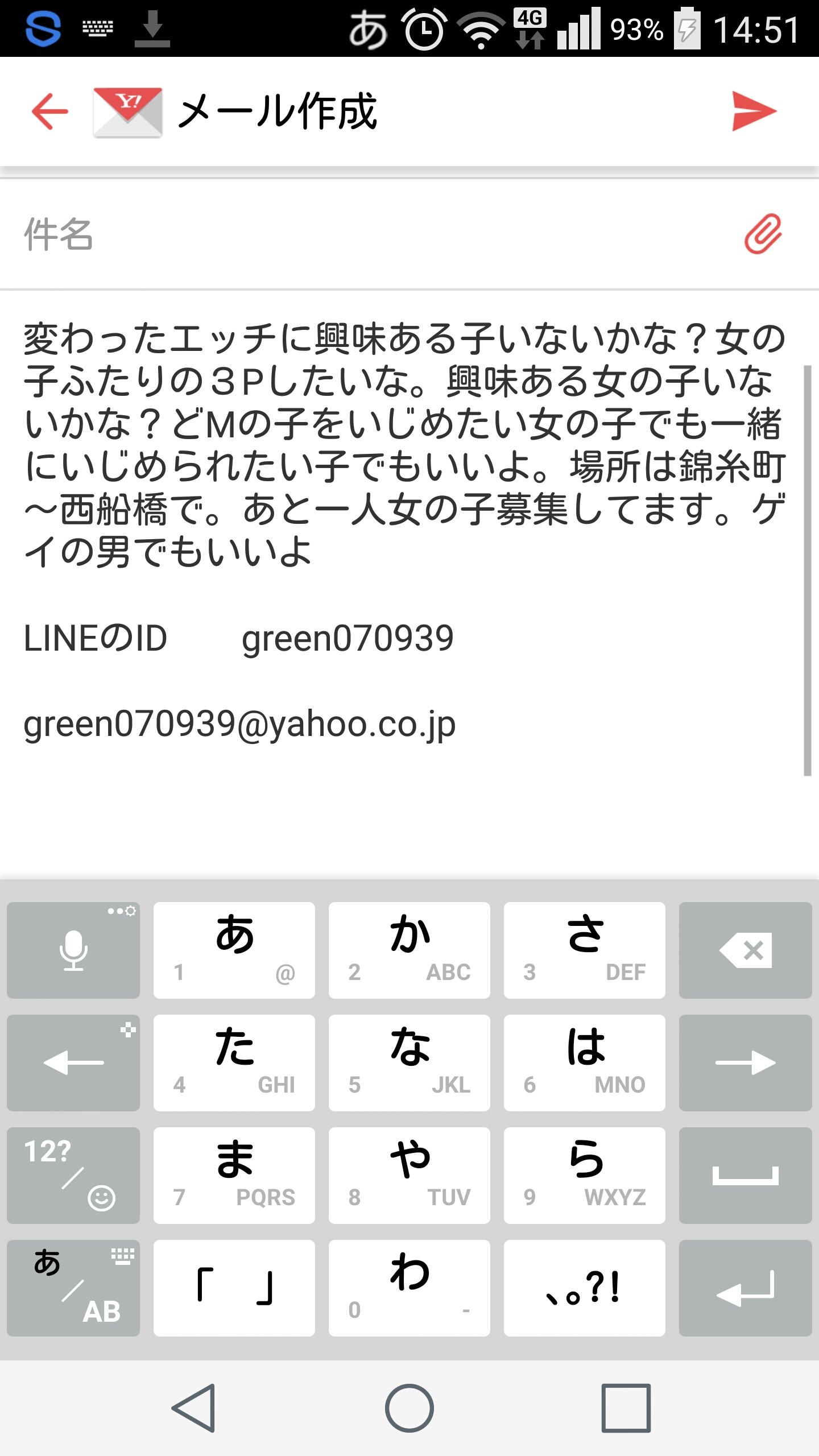The image size is (819, 1456).
Task: Tap the backspace key on the keyboard
Action: 745,950
